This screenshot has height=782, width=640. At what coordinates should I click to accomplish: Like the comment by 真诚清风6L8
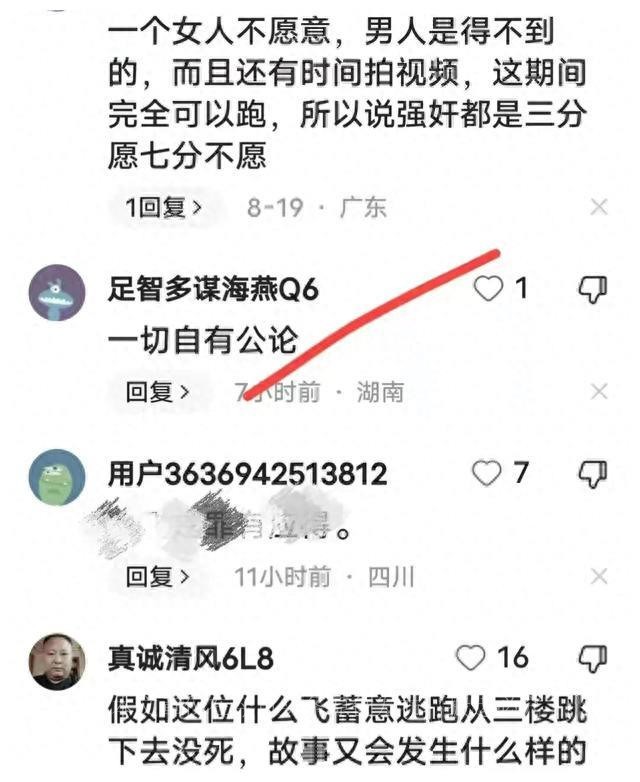471,657
